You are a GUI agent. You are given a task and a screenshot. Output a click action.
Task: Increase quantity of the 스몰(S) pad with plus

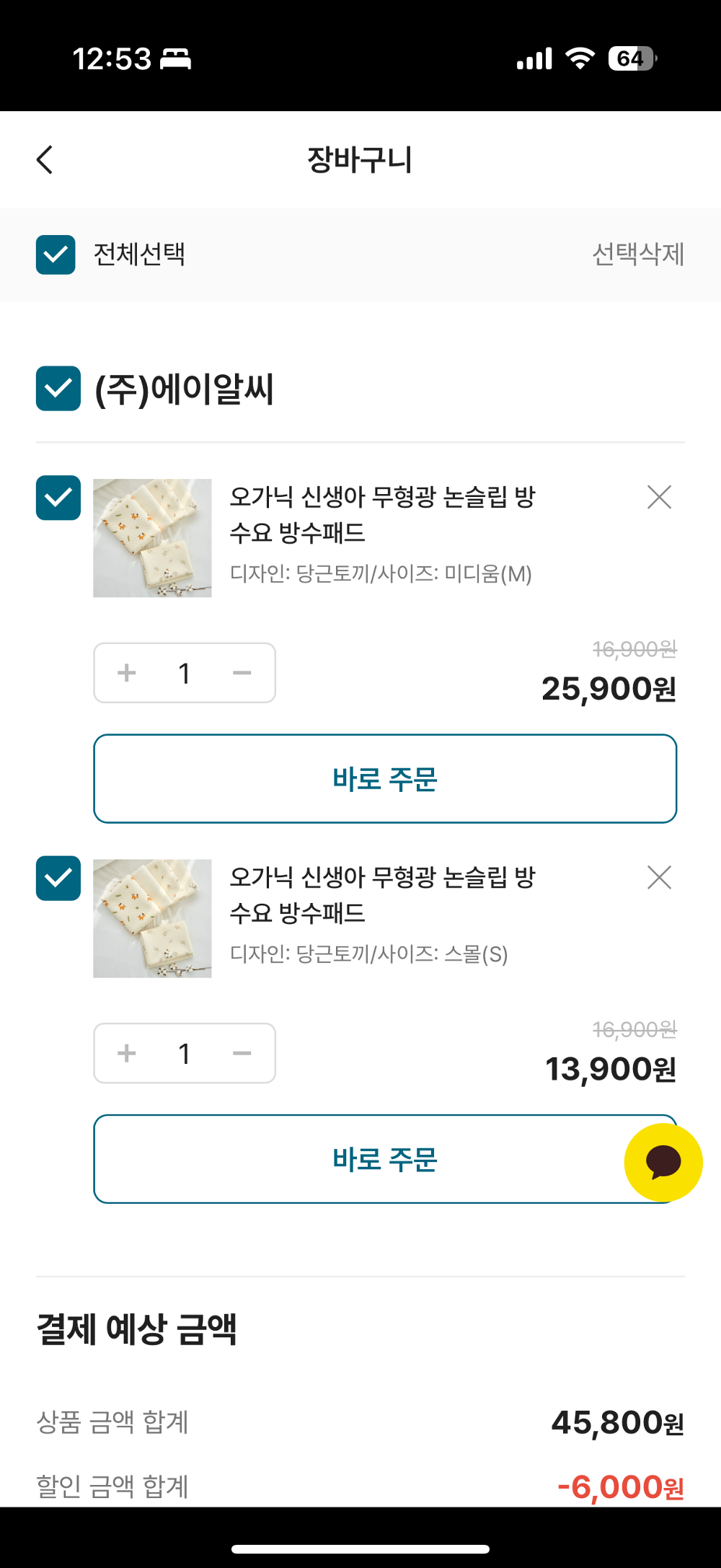(126, 1054)
